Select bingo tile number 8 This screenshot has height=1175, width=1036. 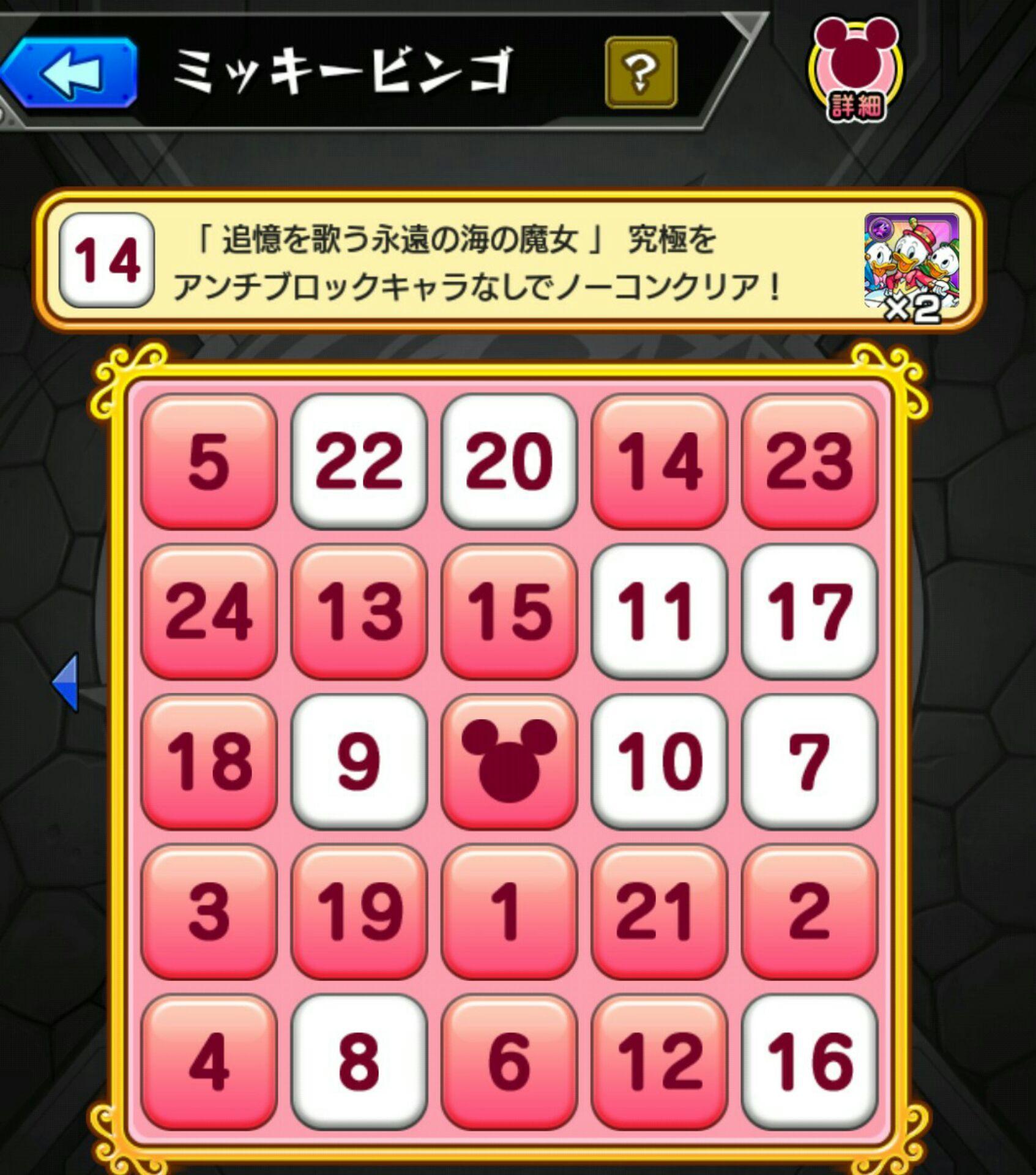pos(359,1062)
